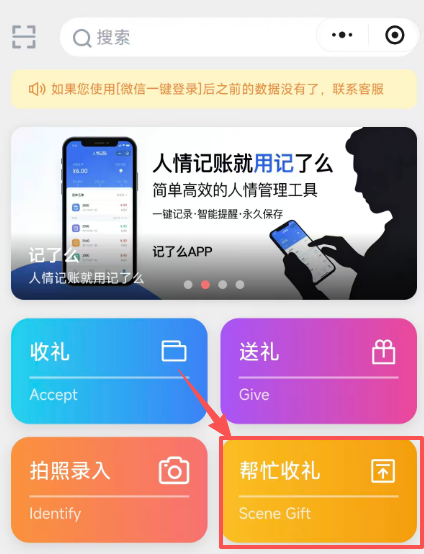Open the 送礼 Give card
Viewport: 424px width, 554px height.
(319, 371)
